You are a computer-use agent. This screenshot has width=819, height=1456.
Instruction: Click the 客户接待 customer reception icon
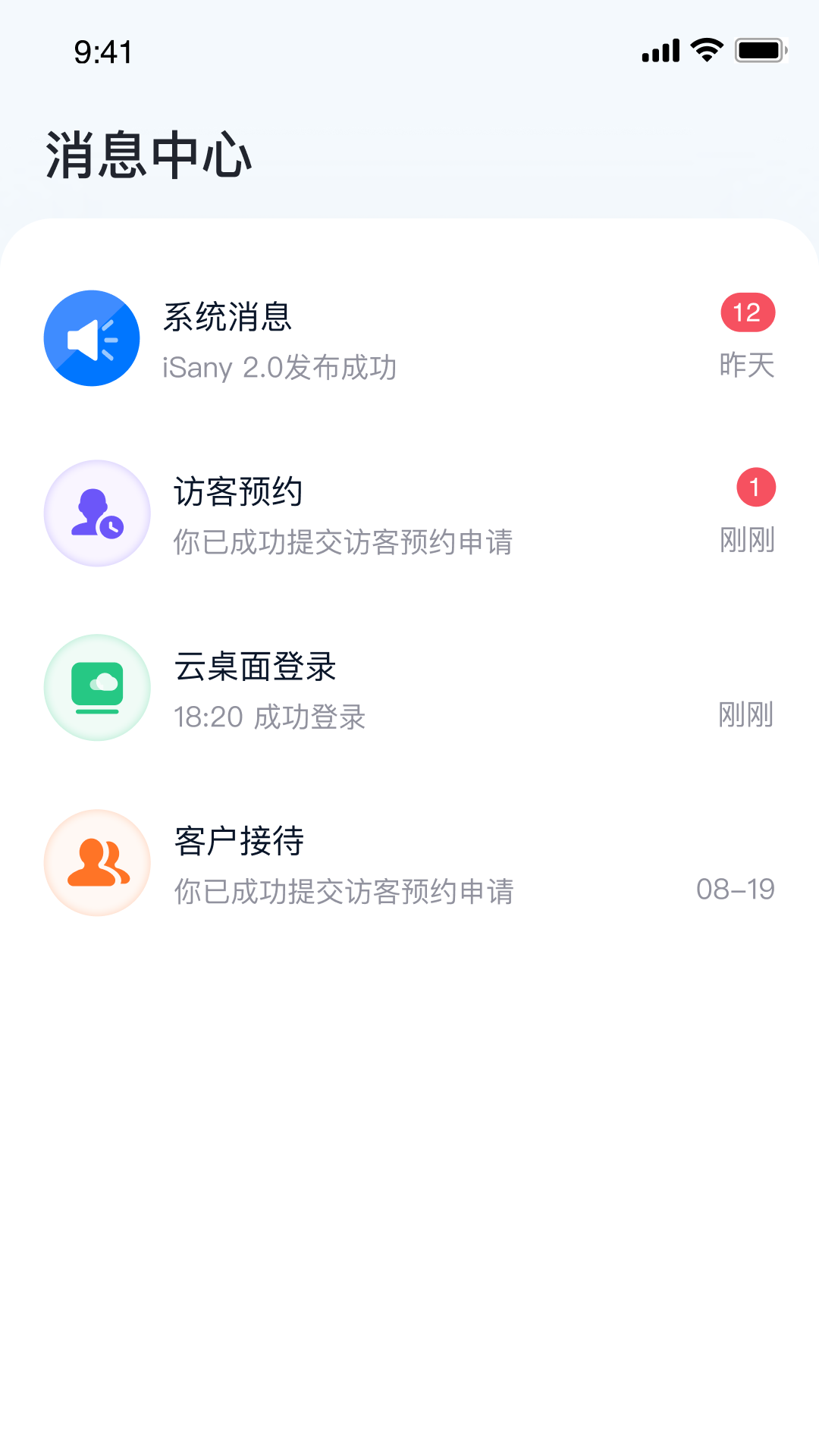point(97,862)
